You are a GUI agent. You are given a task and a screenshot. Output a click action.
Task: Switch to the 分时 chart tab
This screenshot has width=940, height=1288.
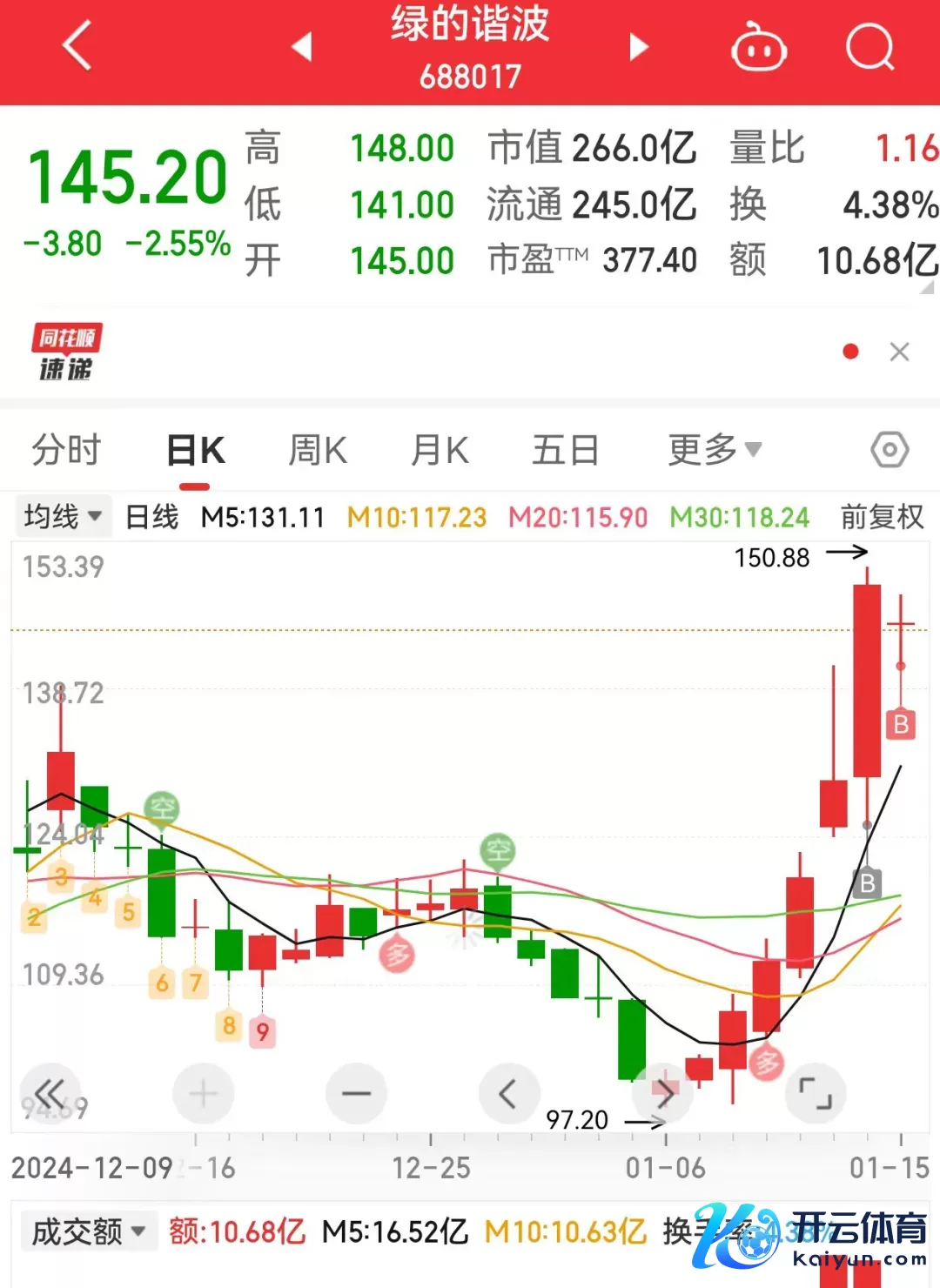point(66,451)
